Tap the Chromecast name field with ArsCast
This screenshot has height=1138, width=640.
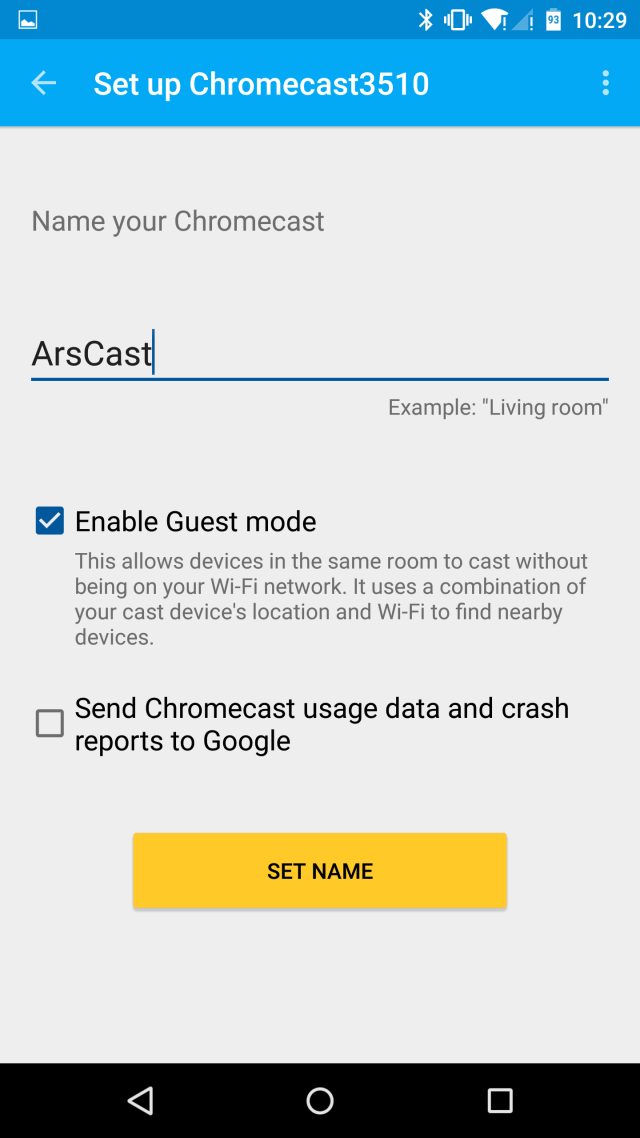tap(319, 354)
